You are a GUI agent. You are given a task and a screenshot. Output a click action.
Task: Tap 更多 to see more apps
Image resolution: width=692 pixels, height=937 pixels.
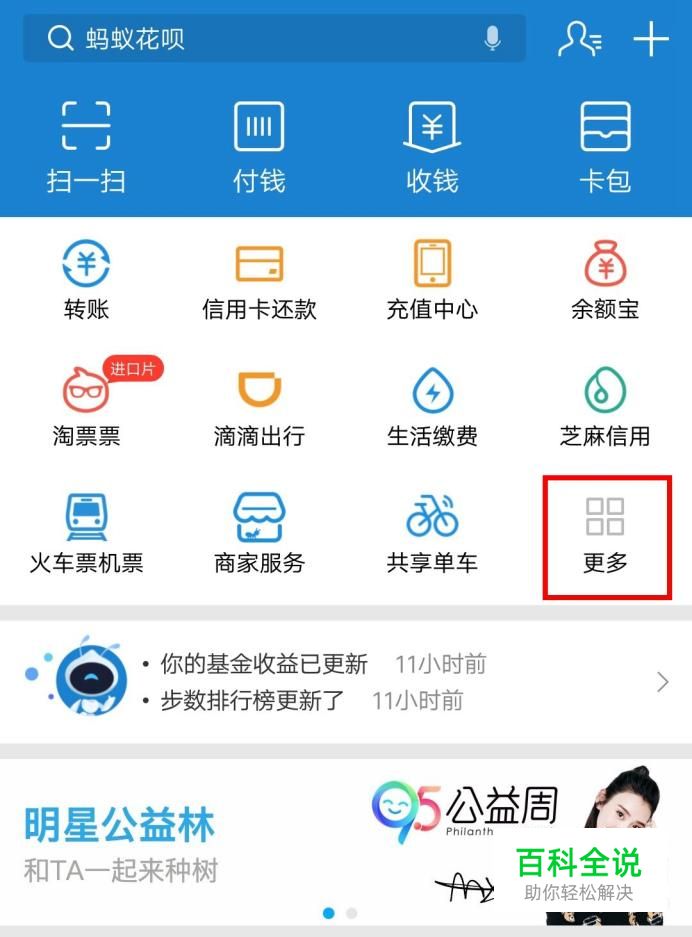coord(606,537)
